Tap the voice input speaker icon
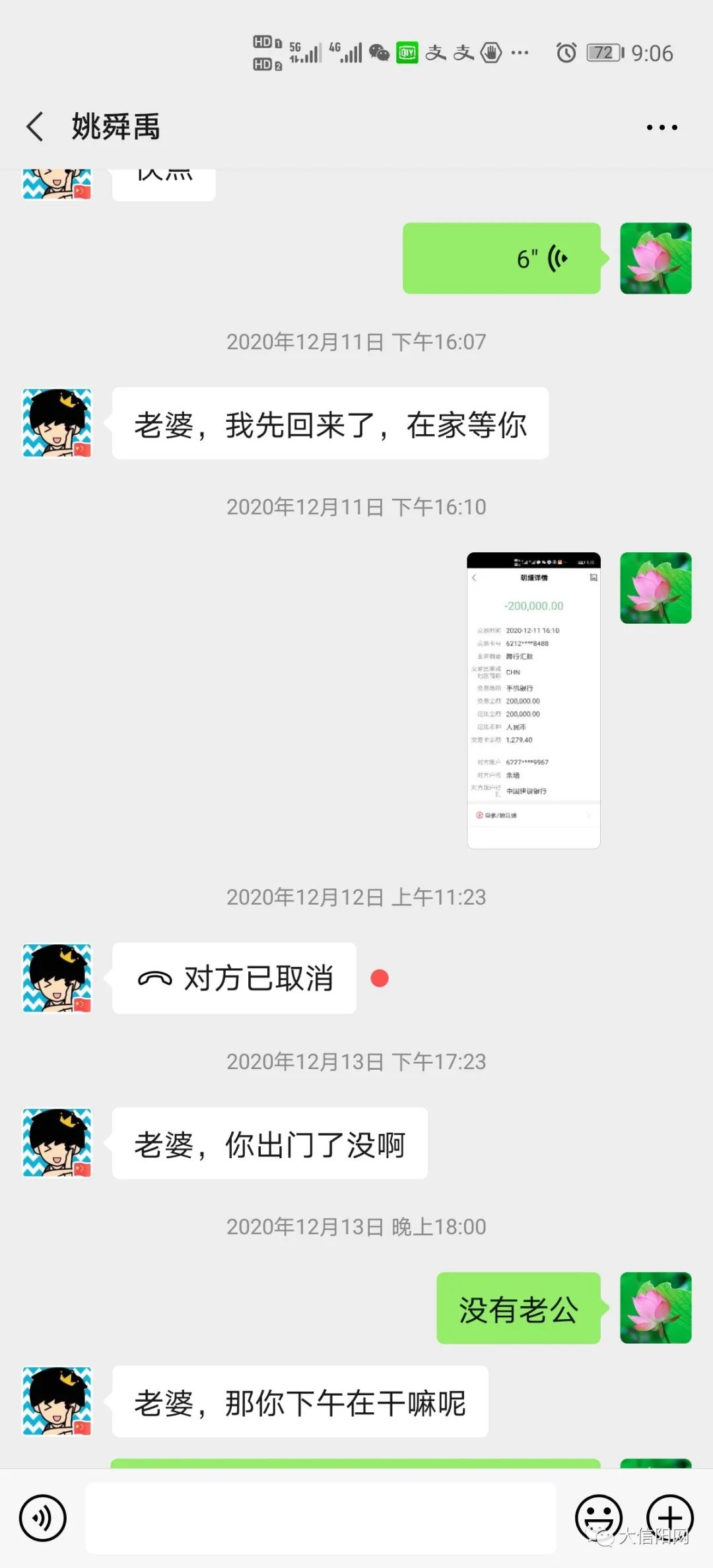Screen dimensions: 713x1568 42,1518
